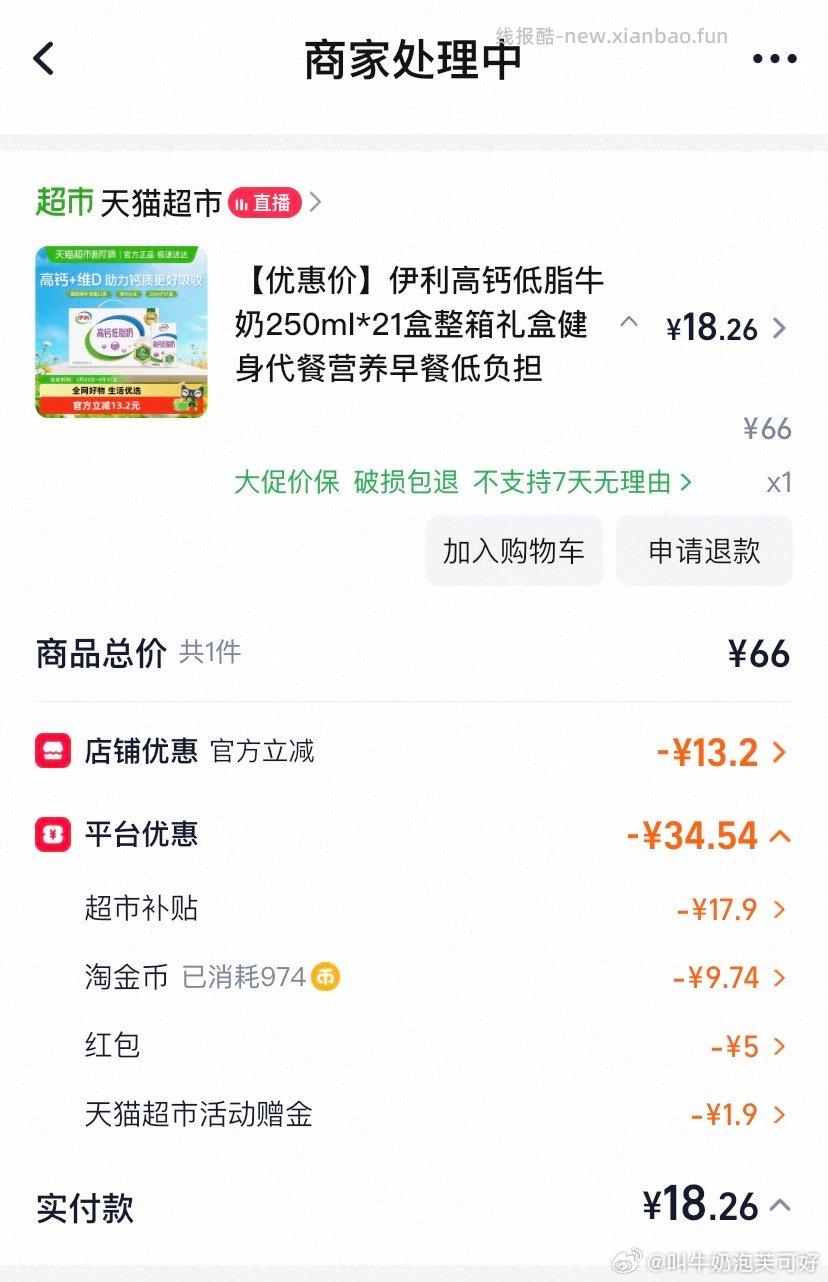The height and width of the screenshot is (1282, 828).
Task: Tap the arrow beside 淘金币 -¥9.74
Action: point(779,978)
